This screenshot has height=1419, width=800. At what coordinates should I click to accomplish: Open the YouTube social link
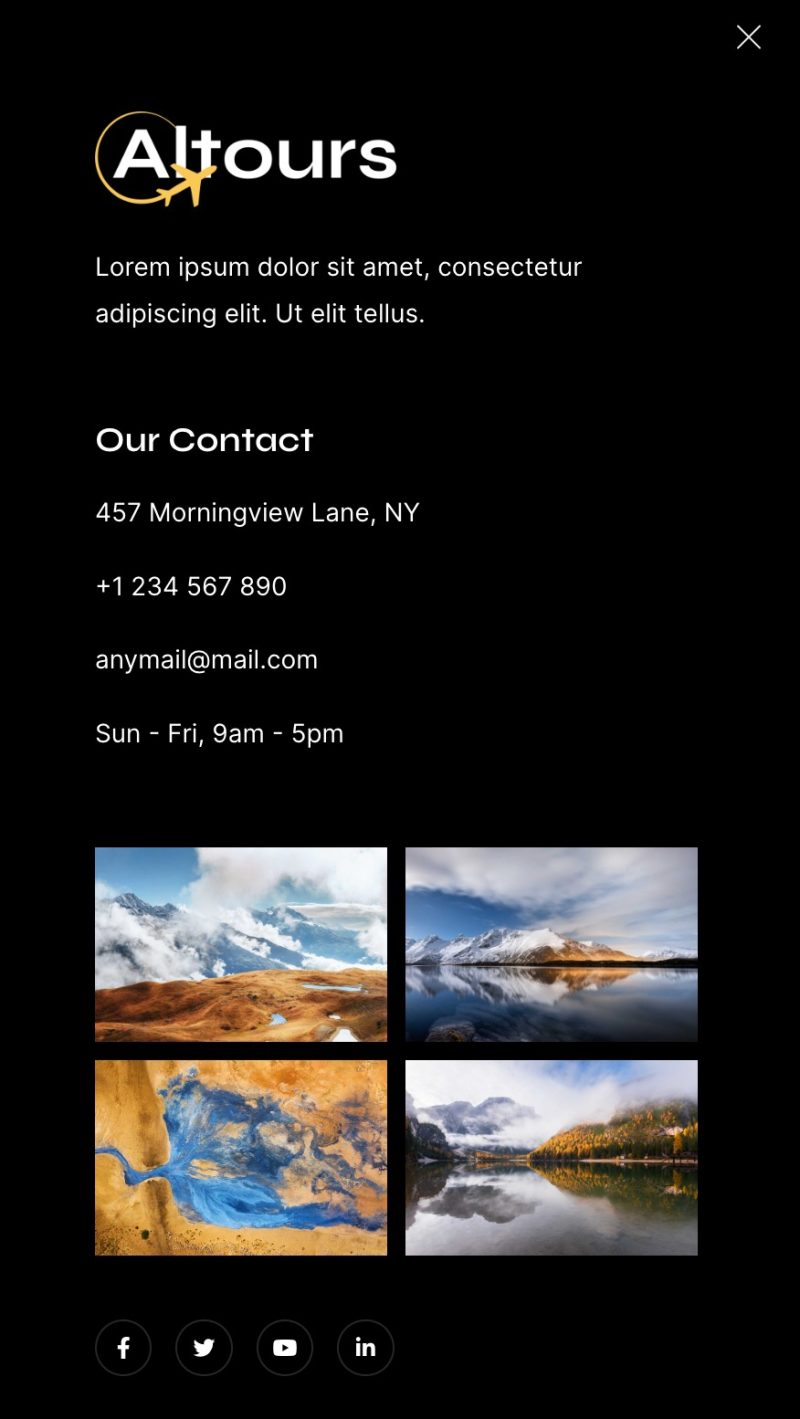pos(285,1348)
